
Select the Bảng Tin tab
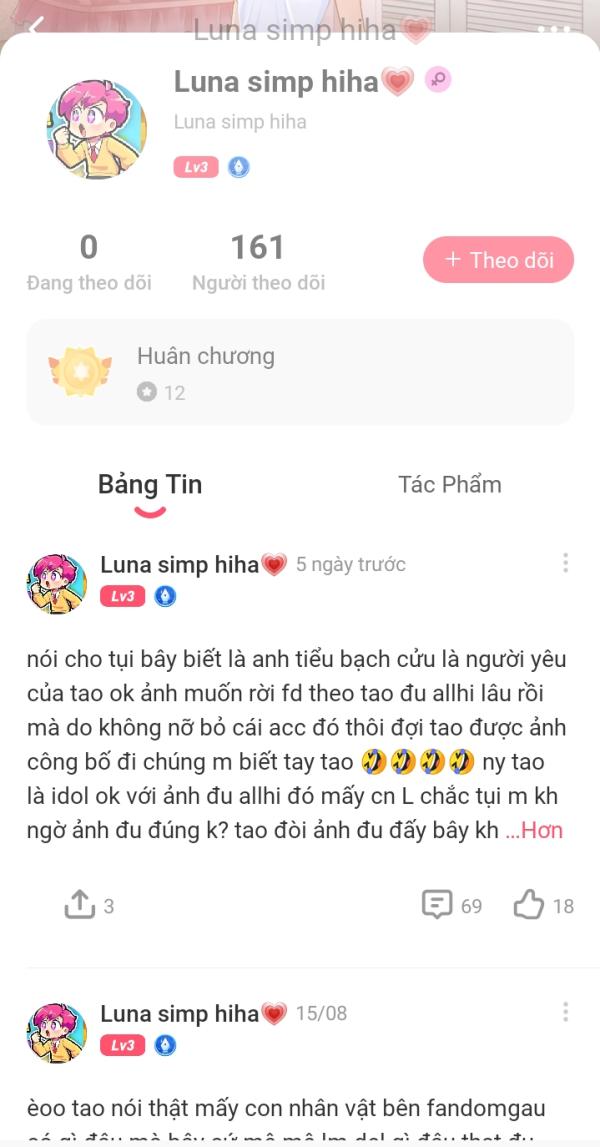[x=150, y=484]
